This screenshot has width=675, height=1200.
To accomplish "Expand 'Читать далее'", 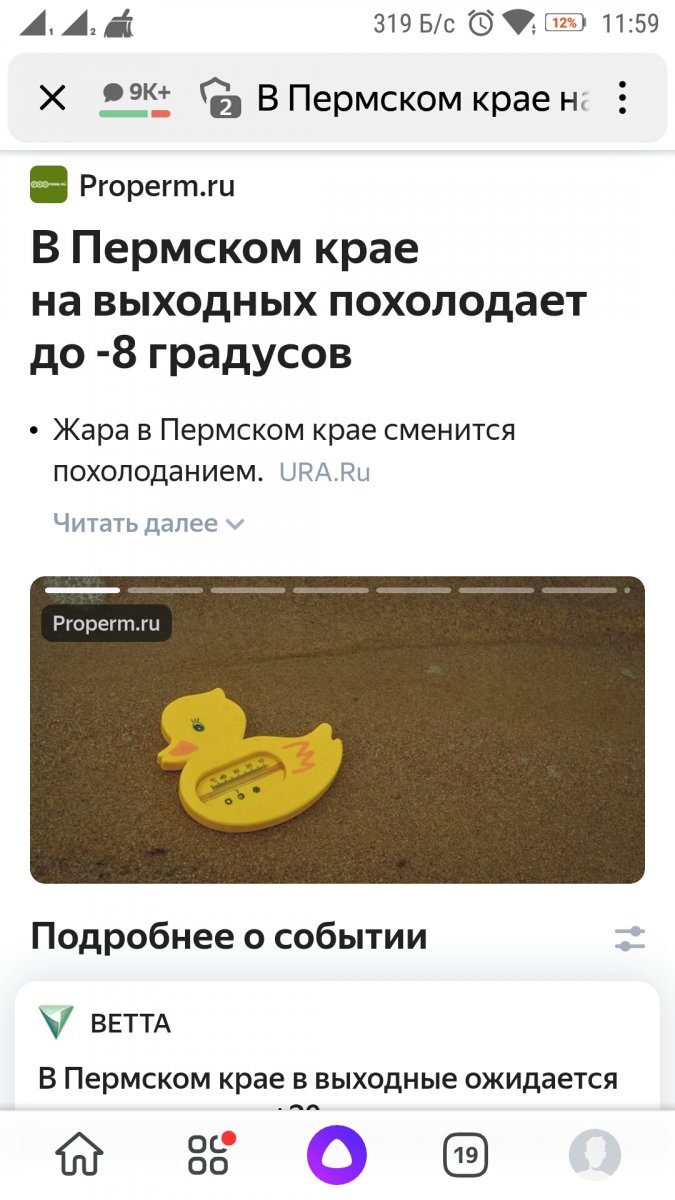I will 148,523.
